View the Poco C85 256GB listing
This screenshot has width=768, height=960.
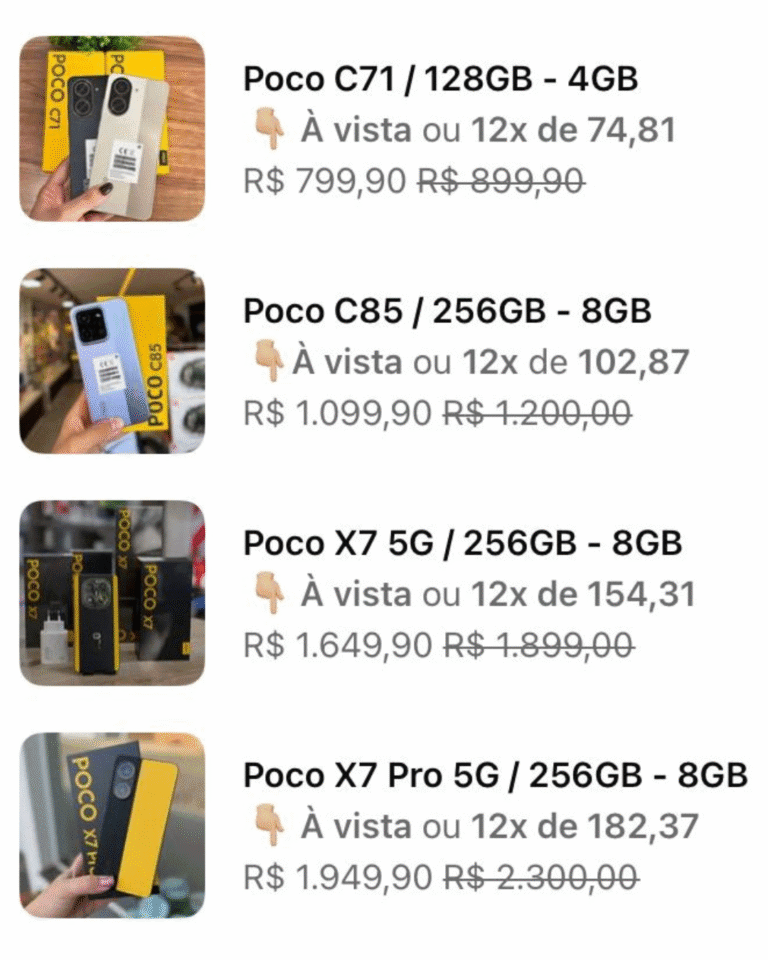(447, 312)
